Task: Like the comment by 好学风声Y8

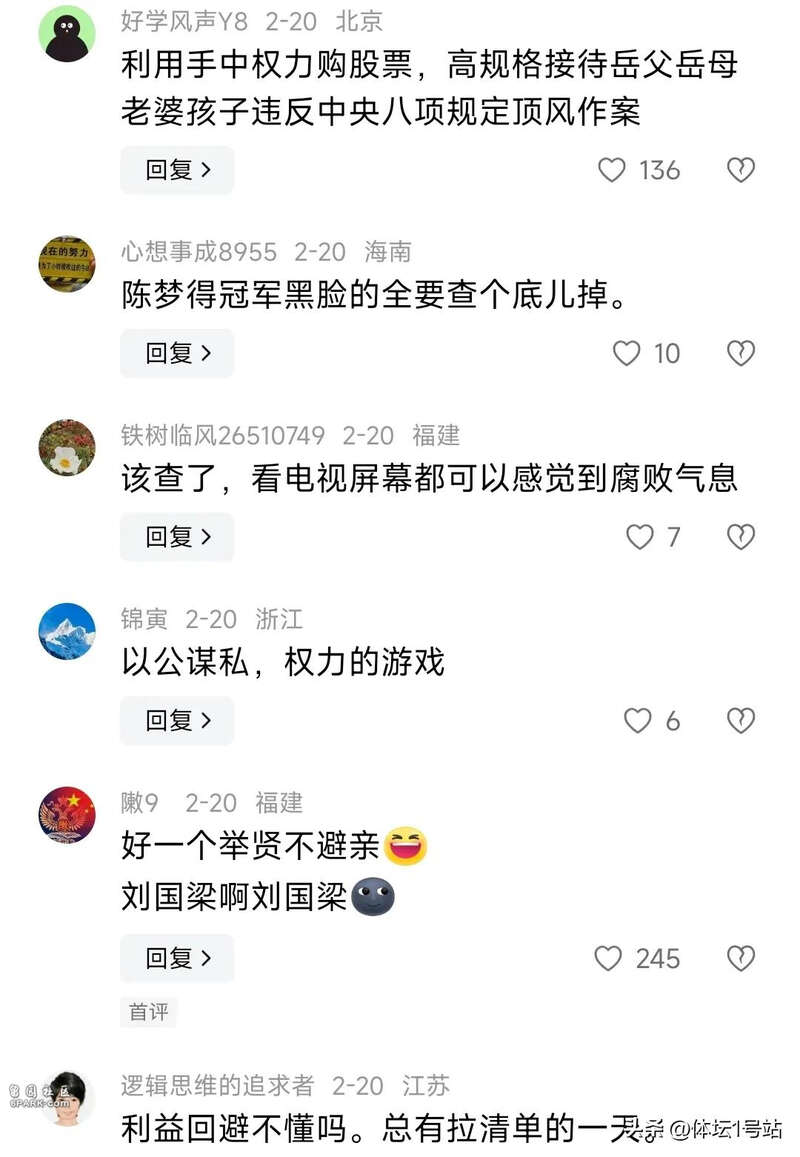Action: (x=612, y=170)
